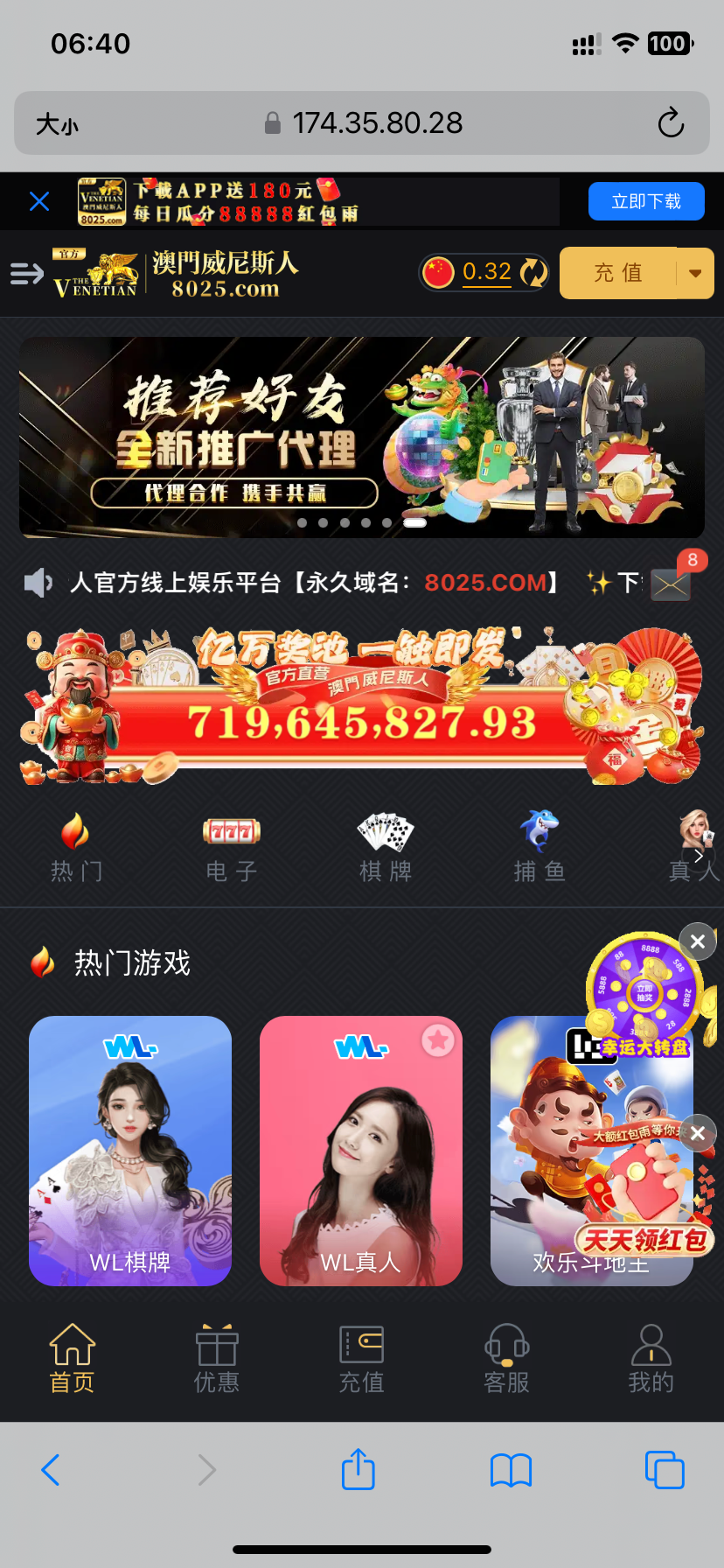This screenshot has width=724, height=1568.
Task: Close the 幸运大转盘 floating wheel
Action: 697,941
